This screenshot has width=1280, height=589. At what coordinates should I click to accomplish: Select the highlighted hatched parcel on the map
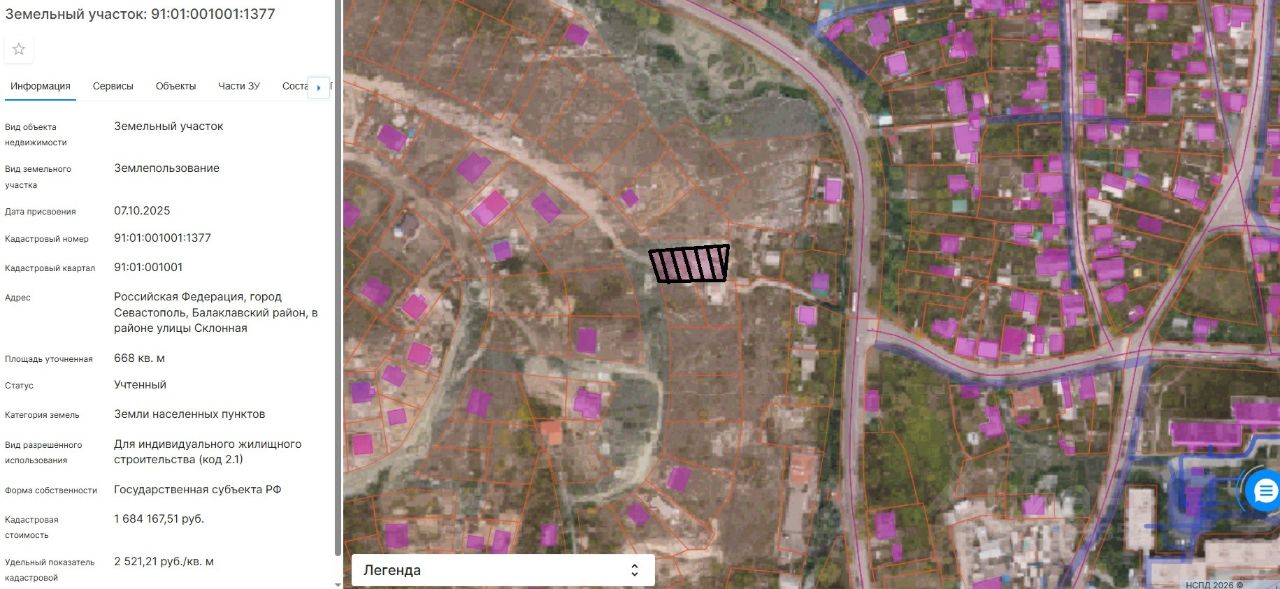[689, 265]
